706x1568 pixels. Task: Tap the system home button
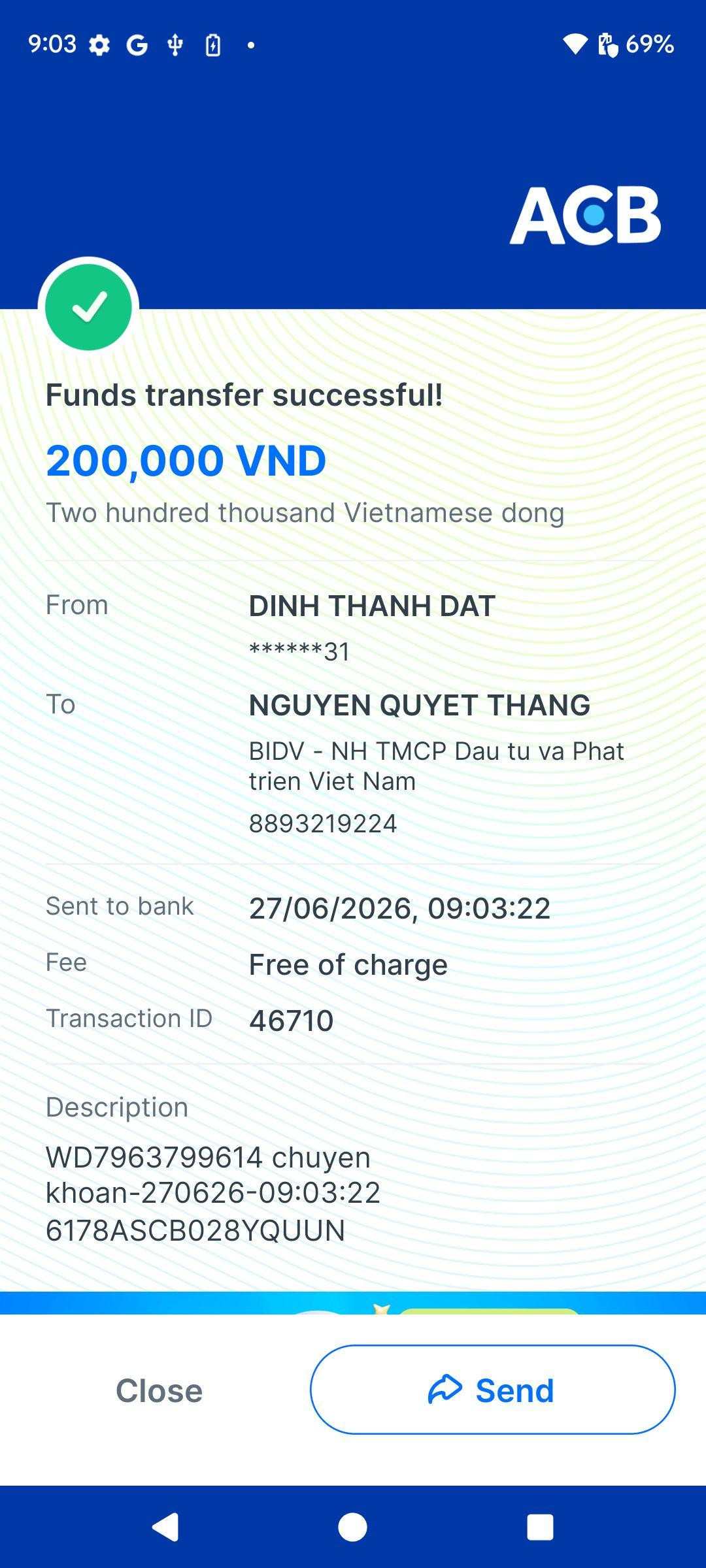(x=352, y=1527)
